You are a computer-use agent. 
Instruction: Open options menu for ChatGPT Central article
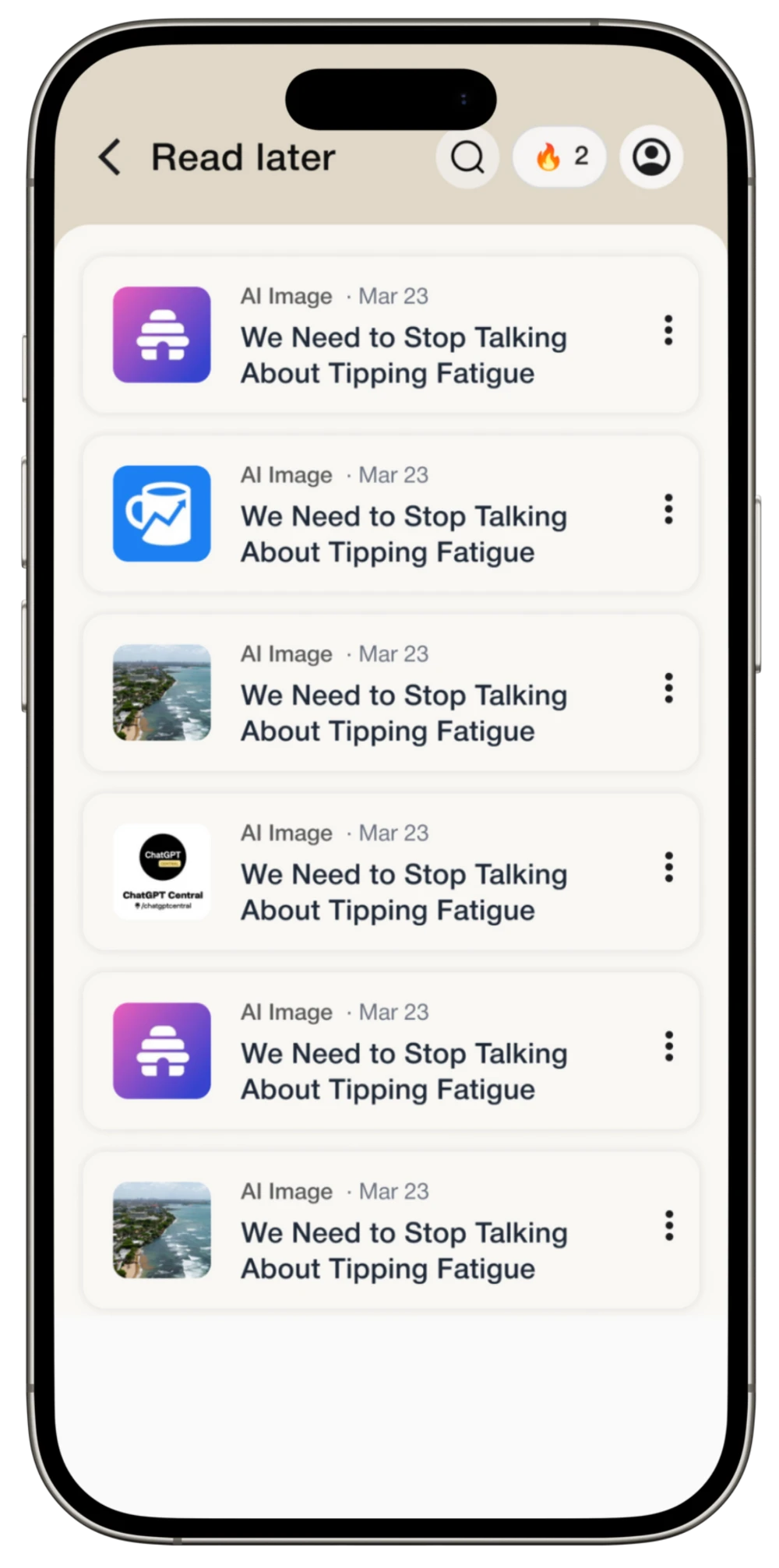coord(668,867)
